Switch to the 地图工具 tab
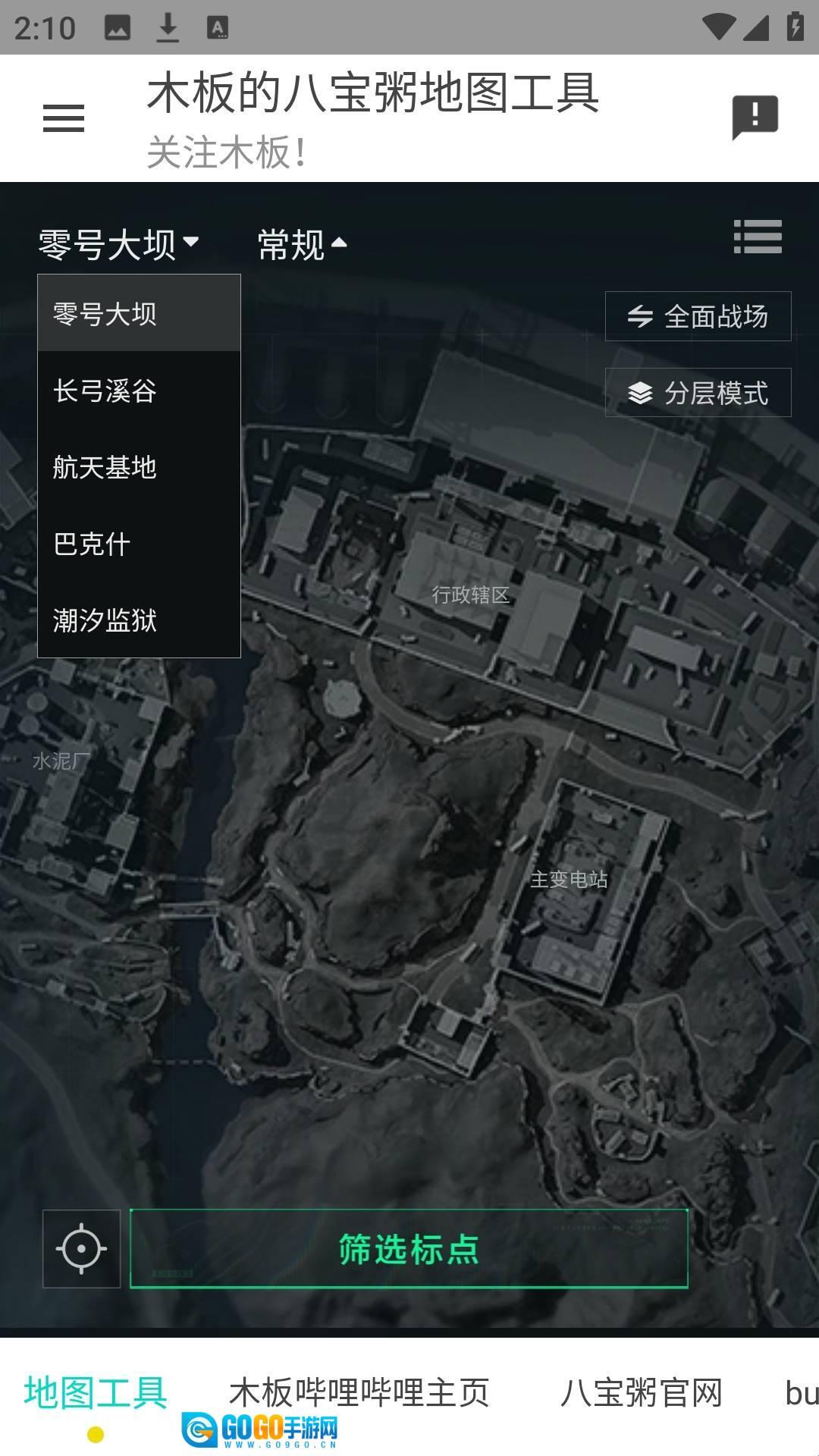819x1456 pixels. coord(96,1393)
